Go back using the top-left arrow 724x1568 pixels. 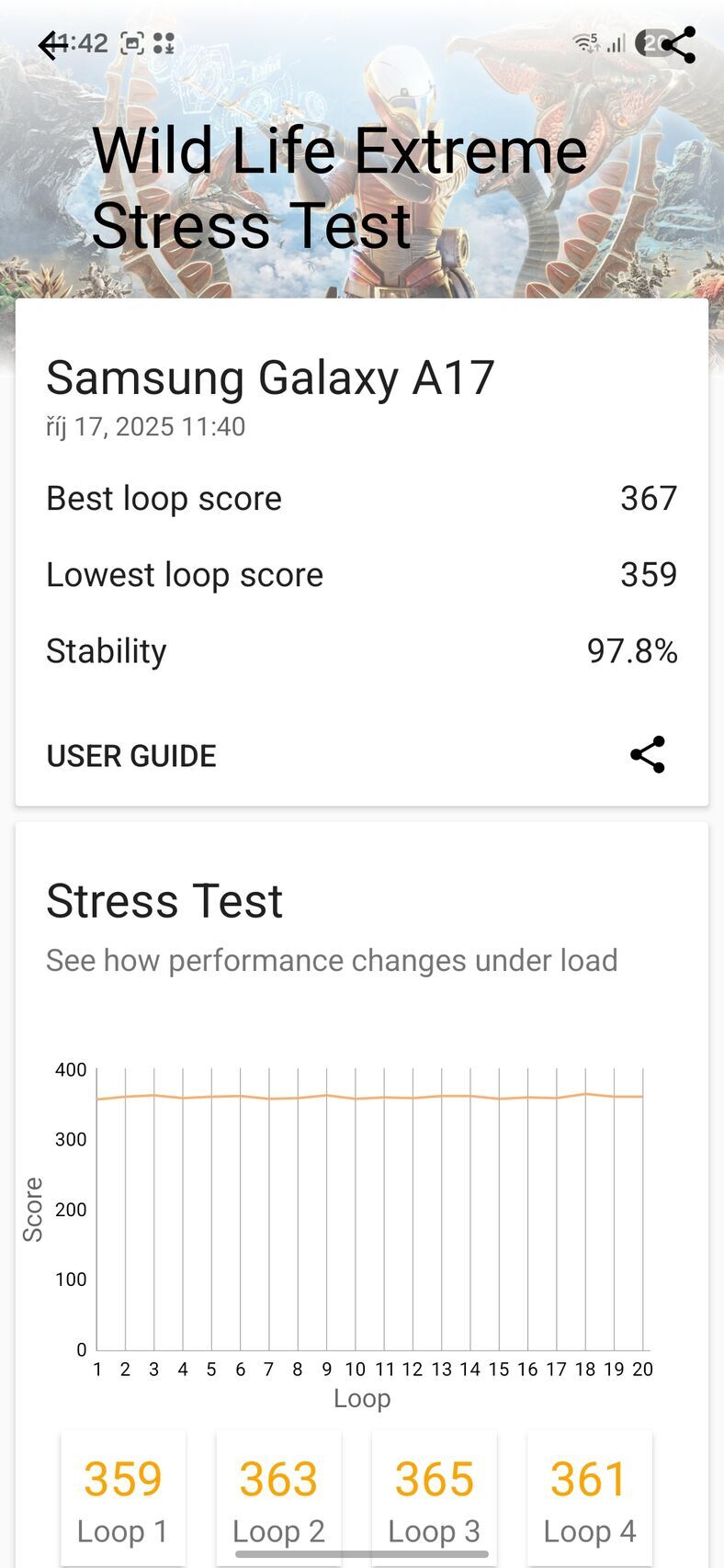tap(51, 44)
